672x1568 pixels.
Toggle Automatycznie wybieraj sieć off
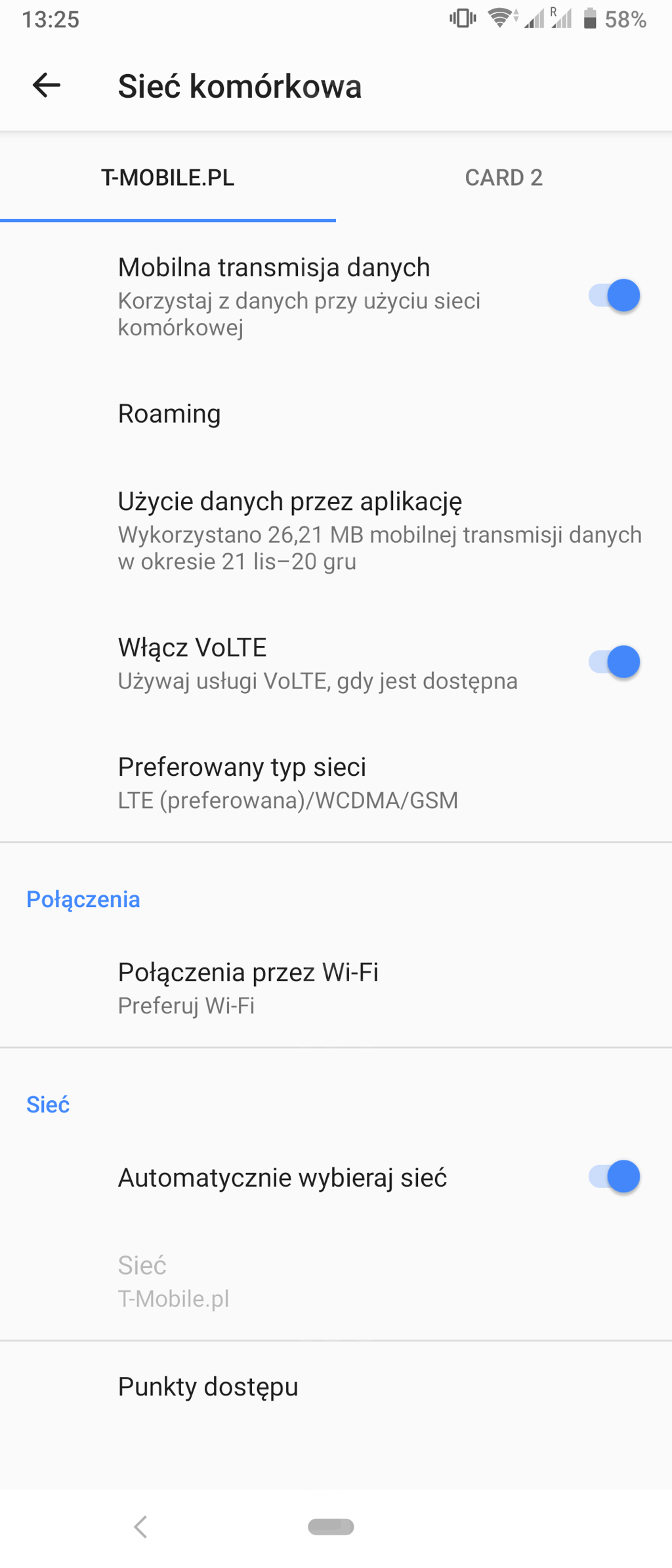[x=614, y=1177]
